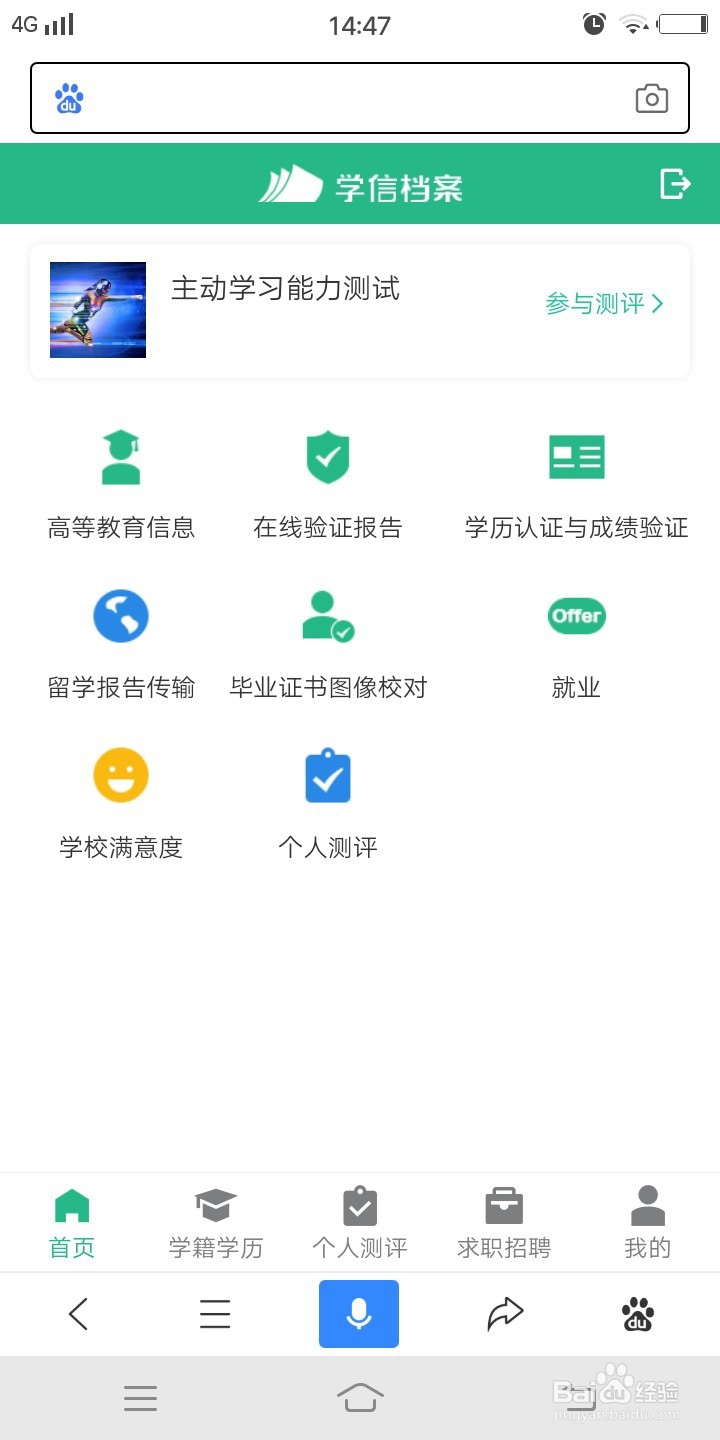Open 在线验证报告 shield icon
Screen dimensions: 720x1440
click(x=328, y=456)
